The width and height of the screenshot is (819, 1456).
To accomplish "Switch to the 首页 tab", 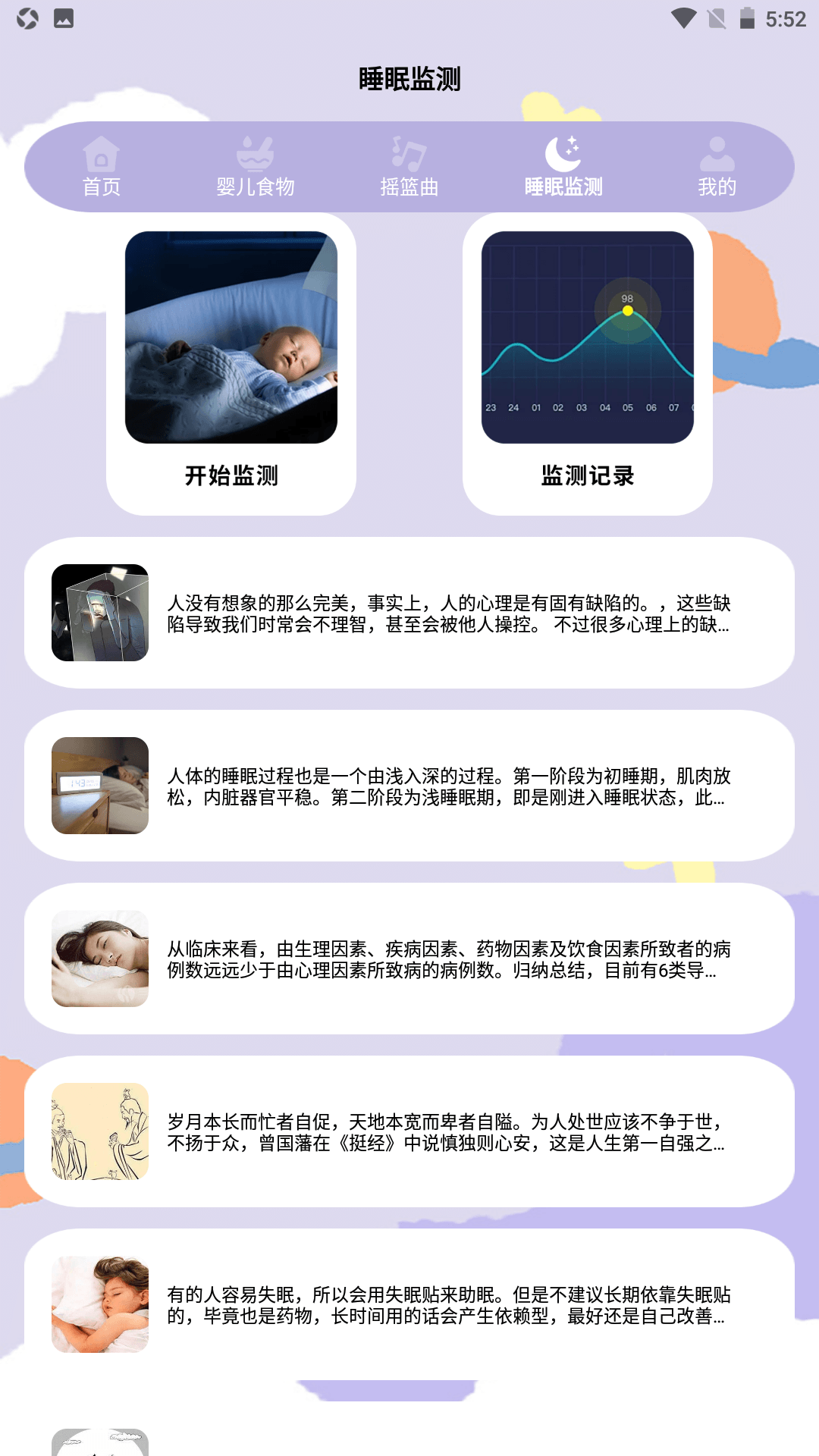I will click(102, 167).
